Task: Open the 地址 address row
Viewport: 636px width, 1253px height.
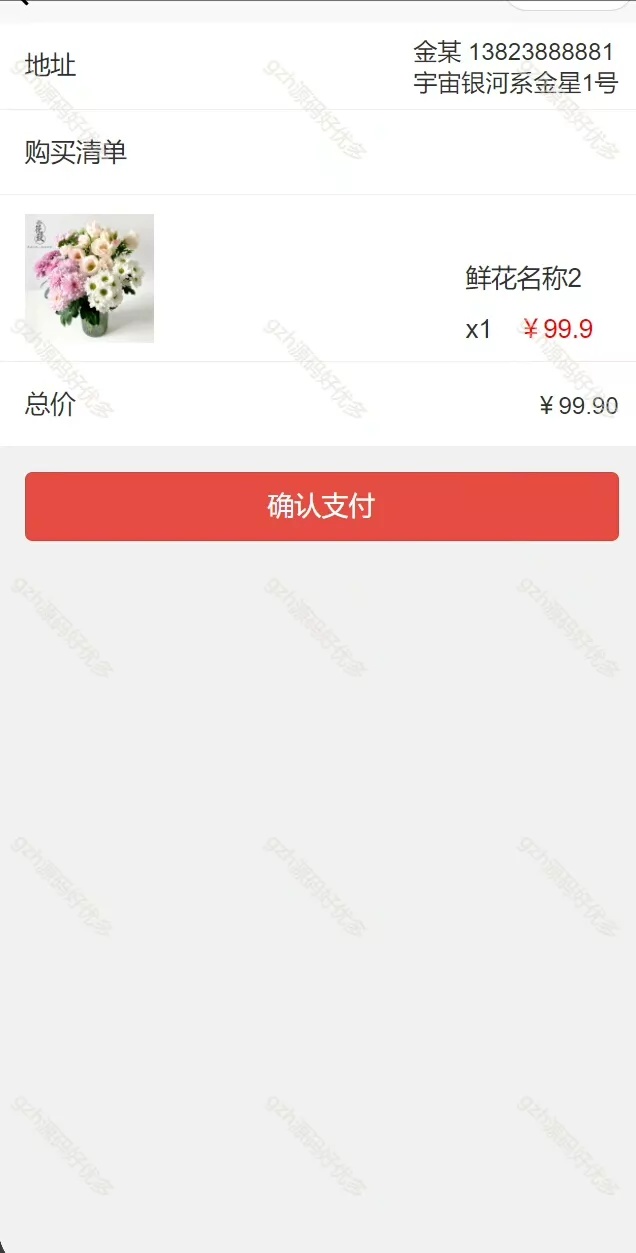Action: [318, 66]
